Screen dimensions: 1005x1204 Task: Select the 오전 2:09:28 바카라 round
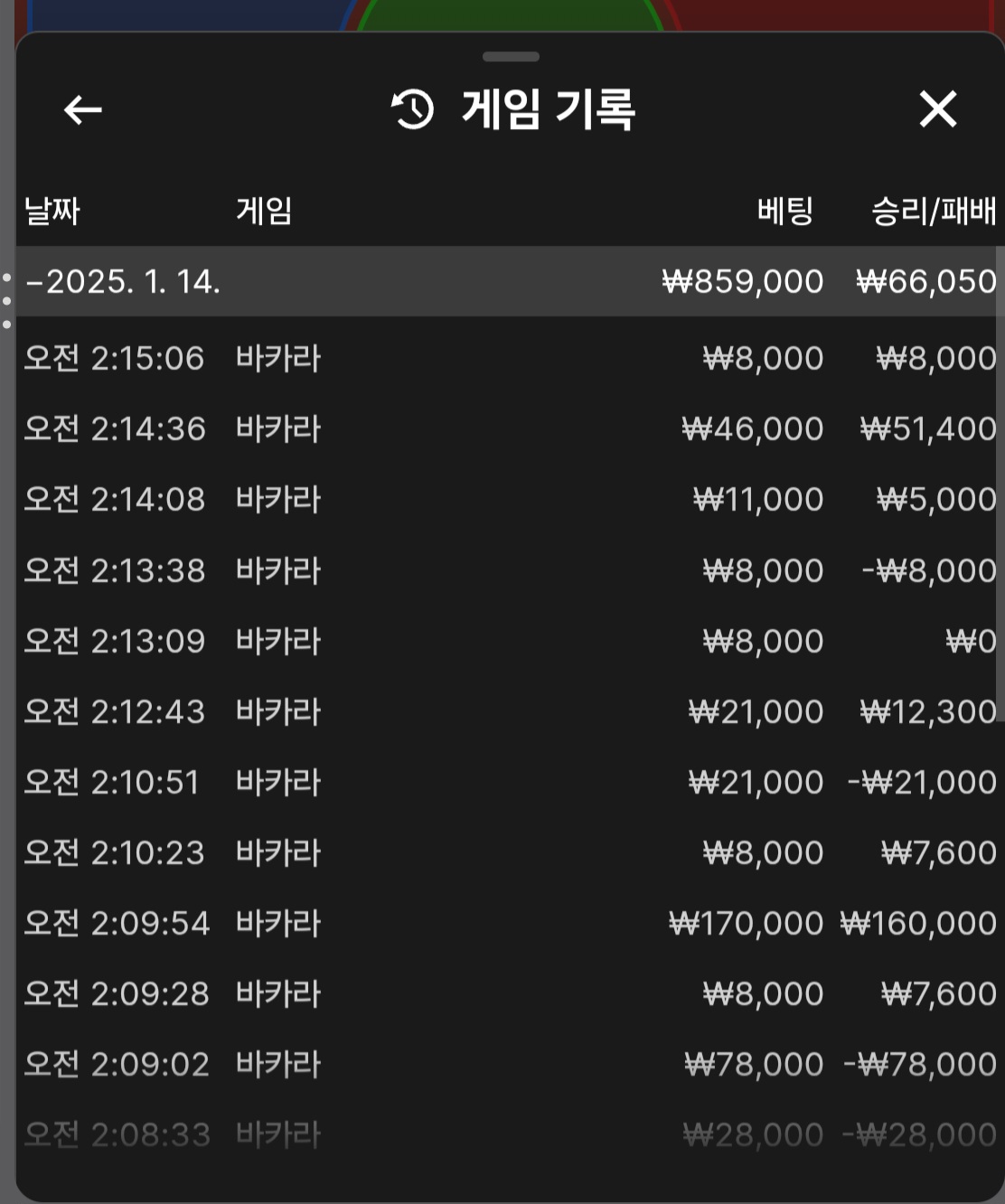(x=506, y=994)
